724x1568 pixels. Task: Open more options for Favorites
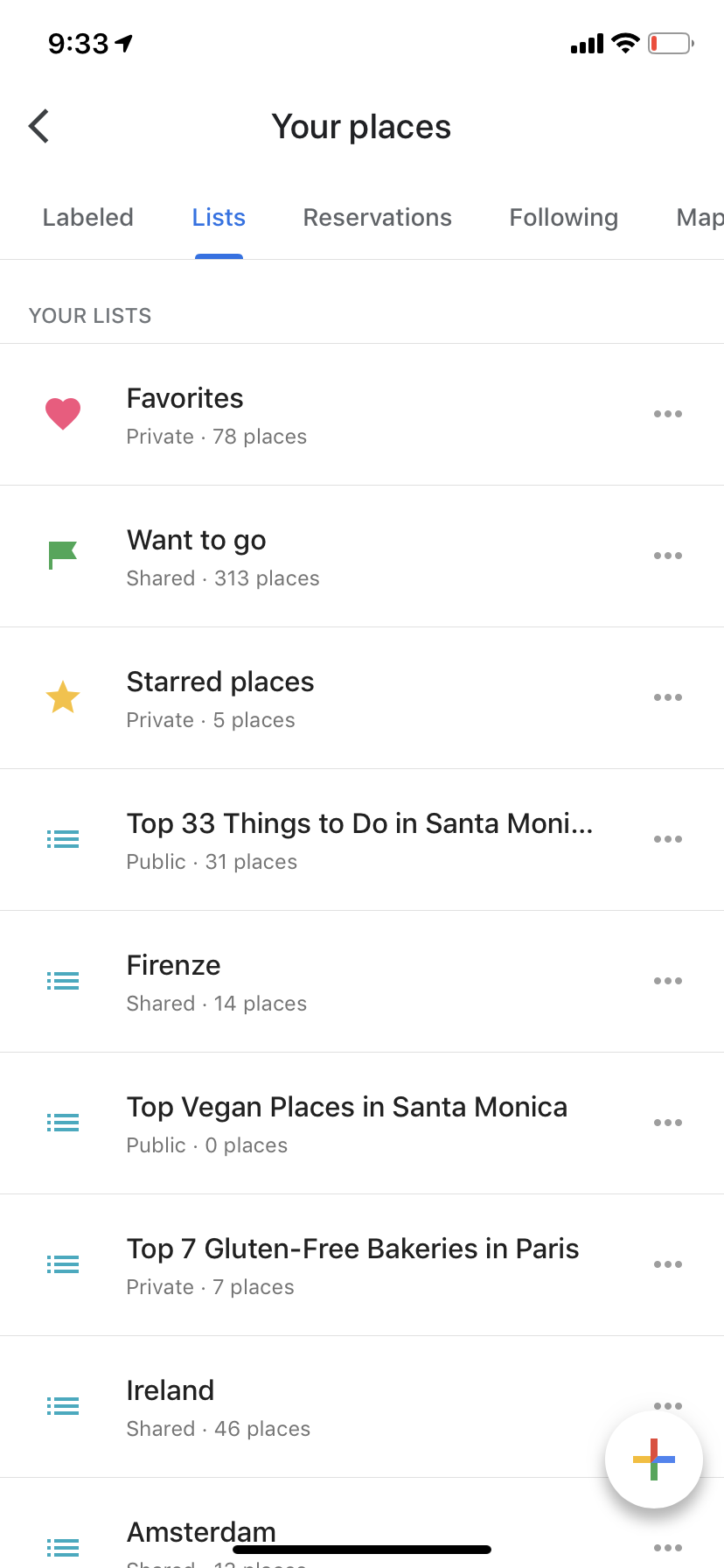667,414
